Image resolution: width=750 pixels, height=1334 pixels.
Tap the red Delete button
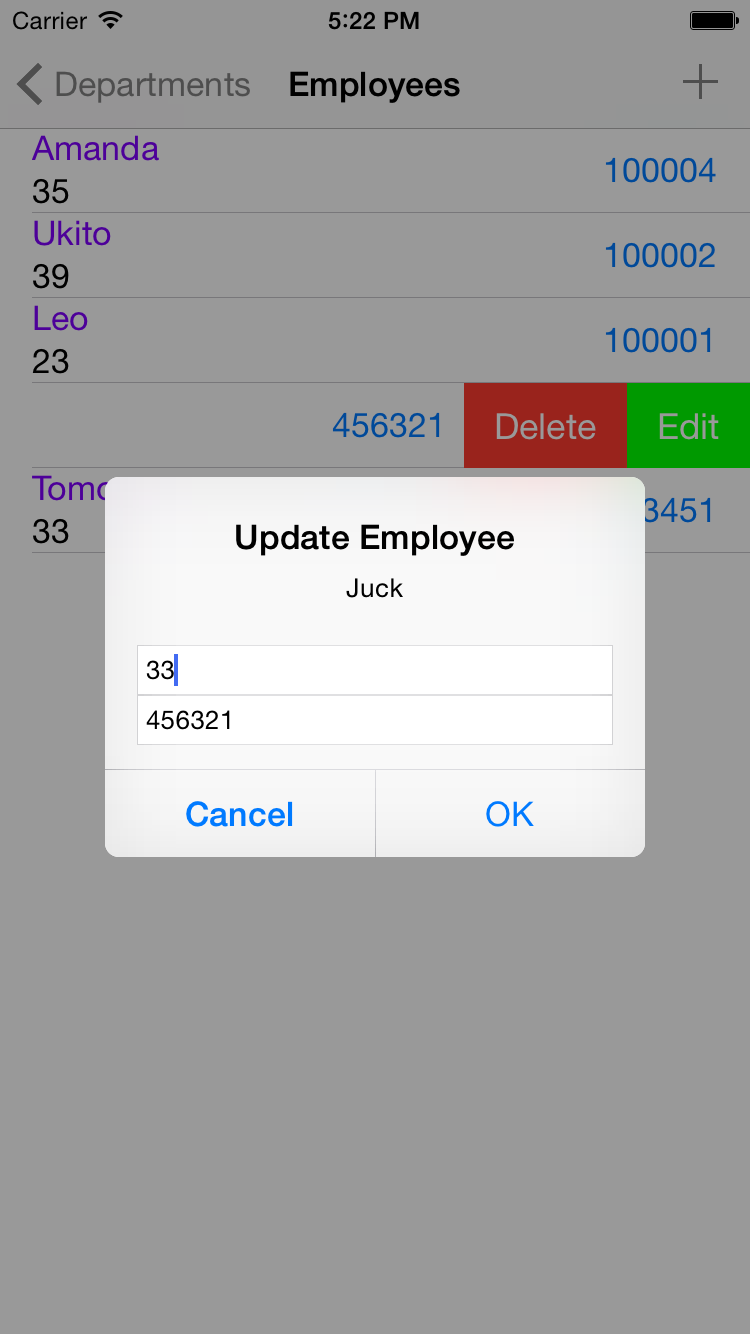(545, 426)
